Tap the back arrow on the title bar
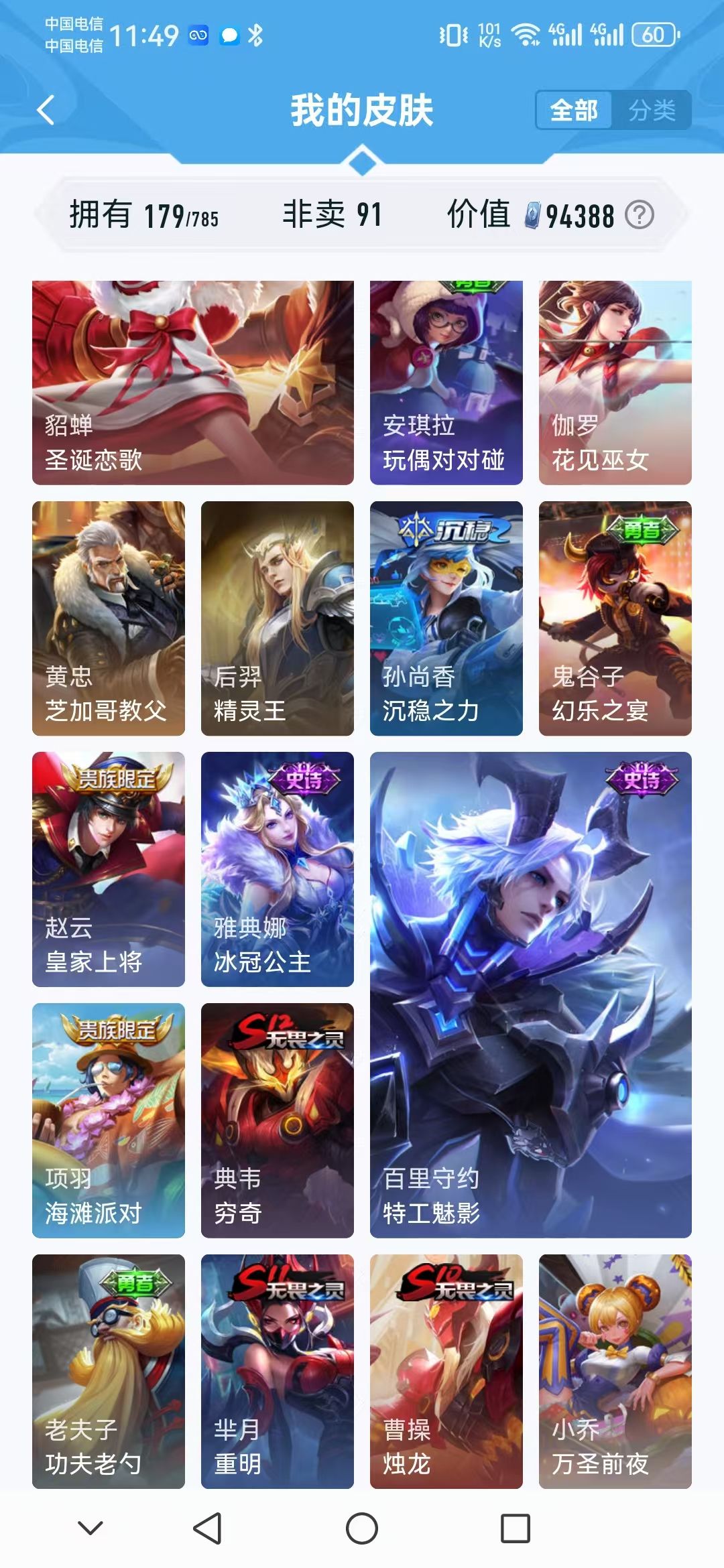The width and height of the screenshot is (724, 1568). click(44, 109)
